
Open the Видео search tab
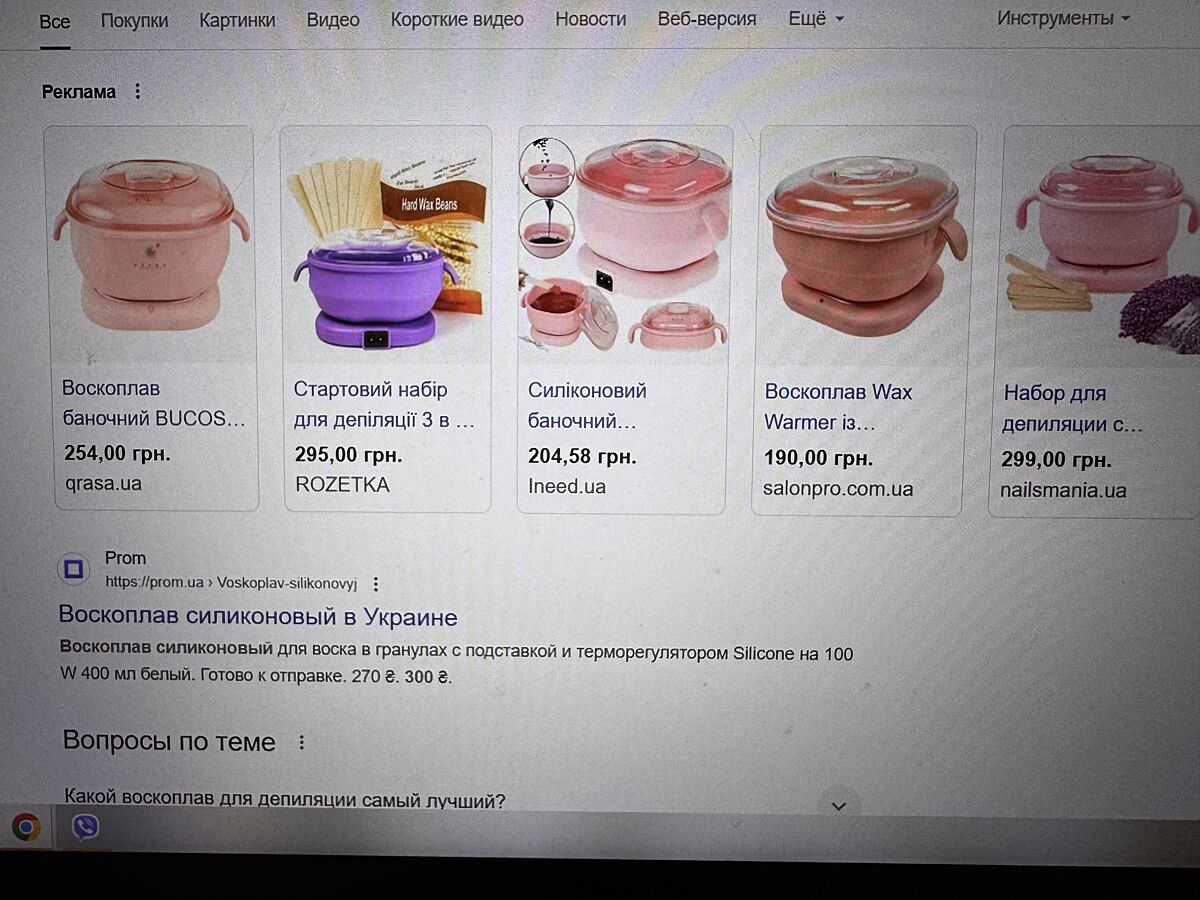pos(333,20)
